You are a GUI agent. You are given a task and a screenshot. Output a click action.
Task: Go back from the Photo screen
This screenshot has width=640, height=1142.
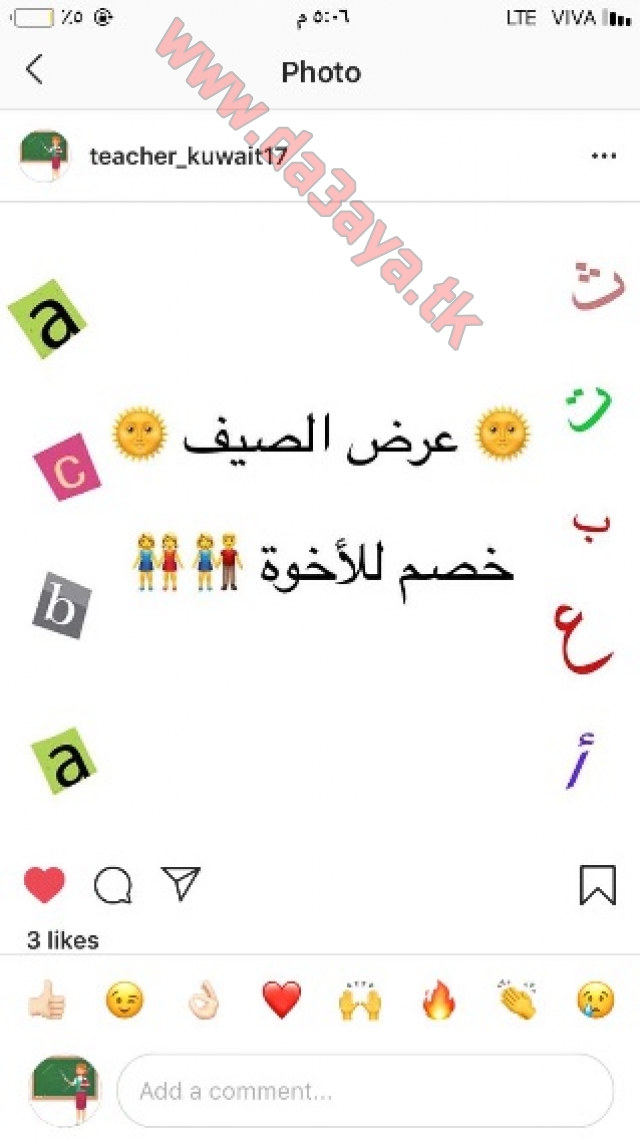point(34,71)
